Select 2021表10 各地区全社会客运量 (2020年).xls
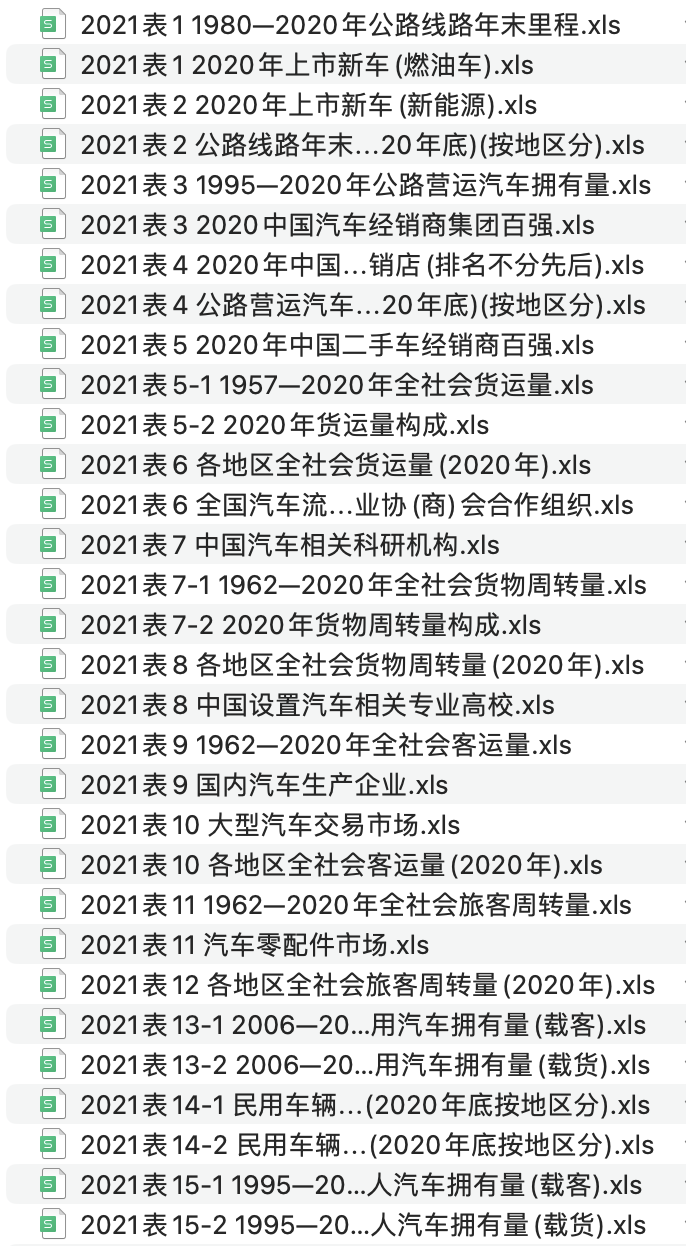 (x=342, y=865)
